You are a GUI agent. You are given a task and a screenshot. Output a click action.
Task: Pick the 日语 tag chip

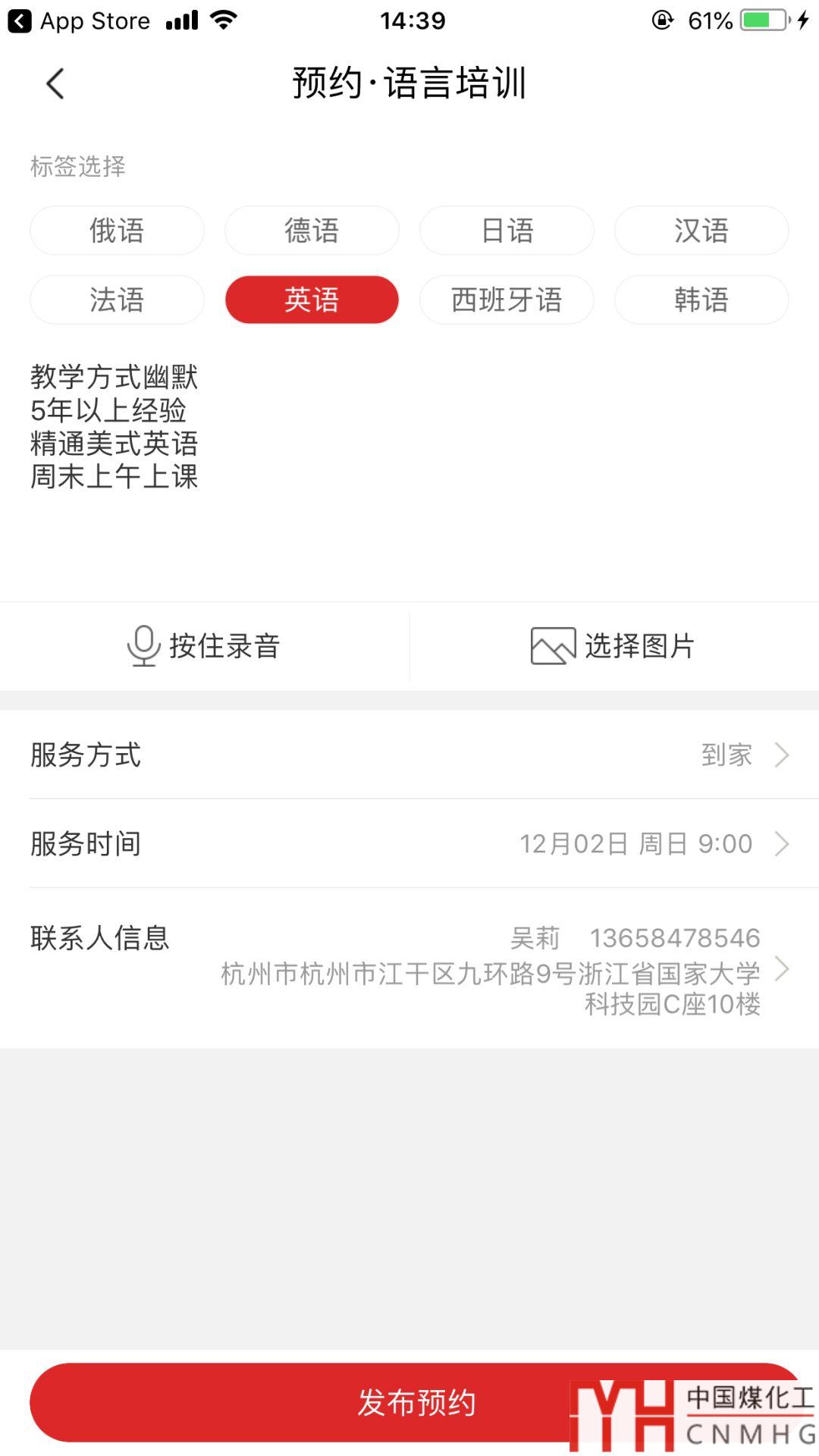507,231
